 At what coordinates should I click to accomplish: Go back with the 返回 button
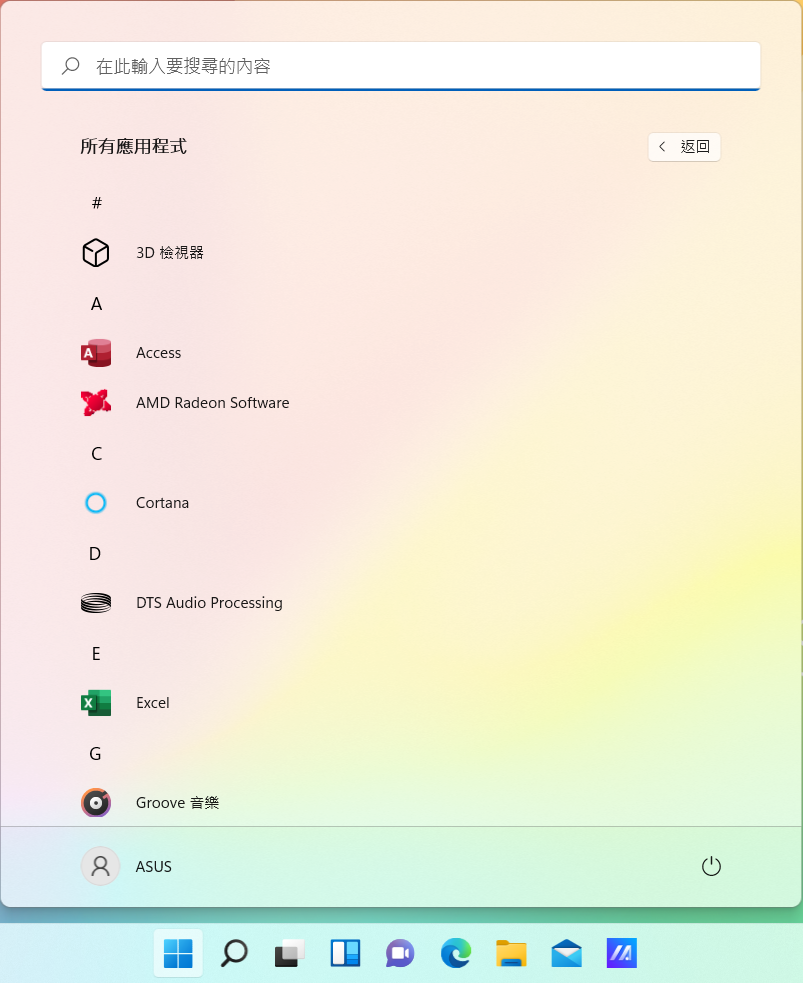click(684, 147)
